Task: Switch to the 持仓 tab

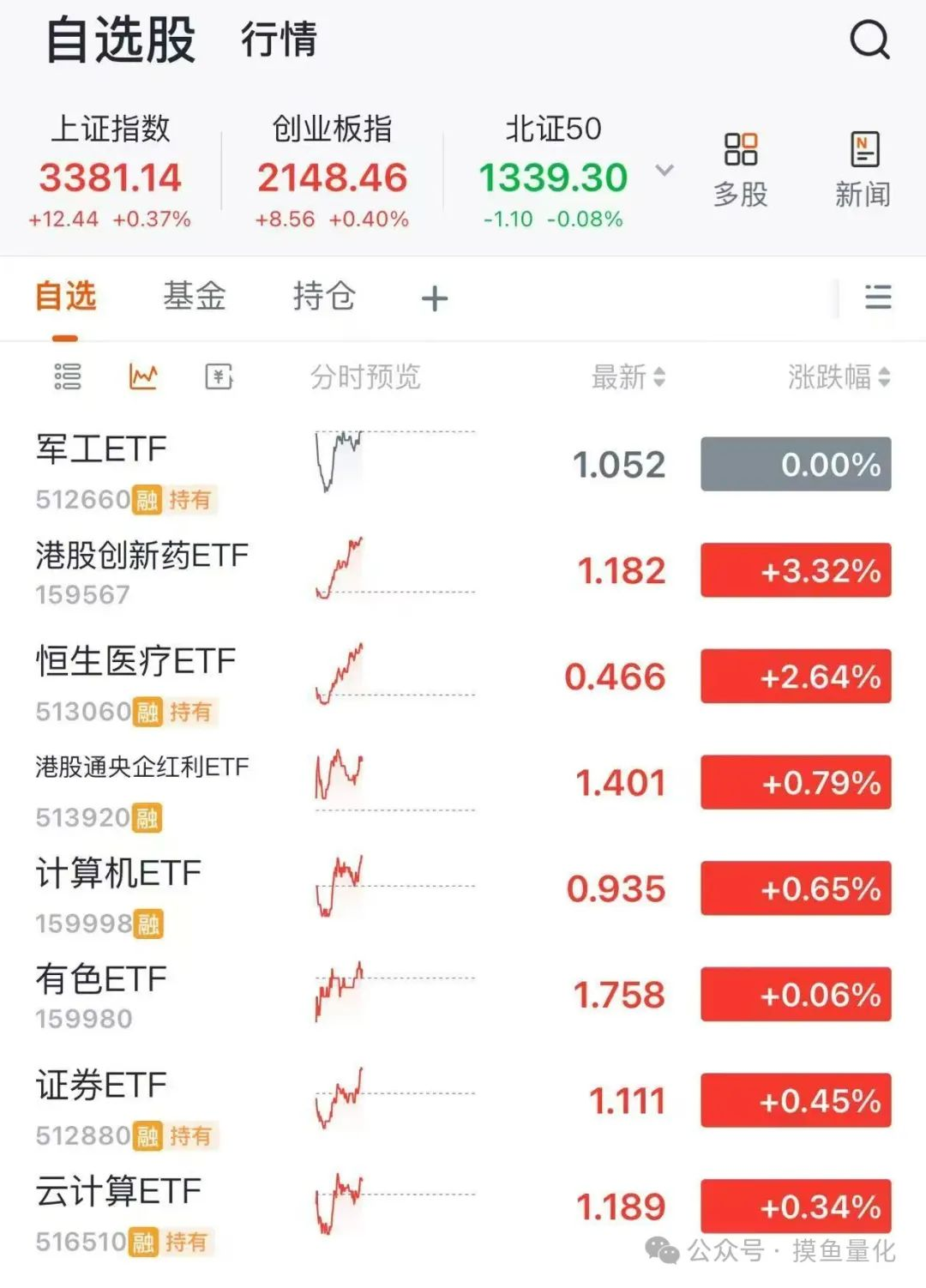Action: pos(324,297)
